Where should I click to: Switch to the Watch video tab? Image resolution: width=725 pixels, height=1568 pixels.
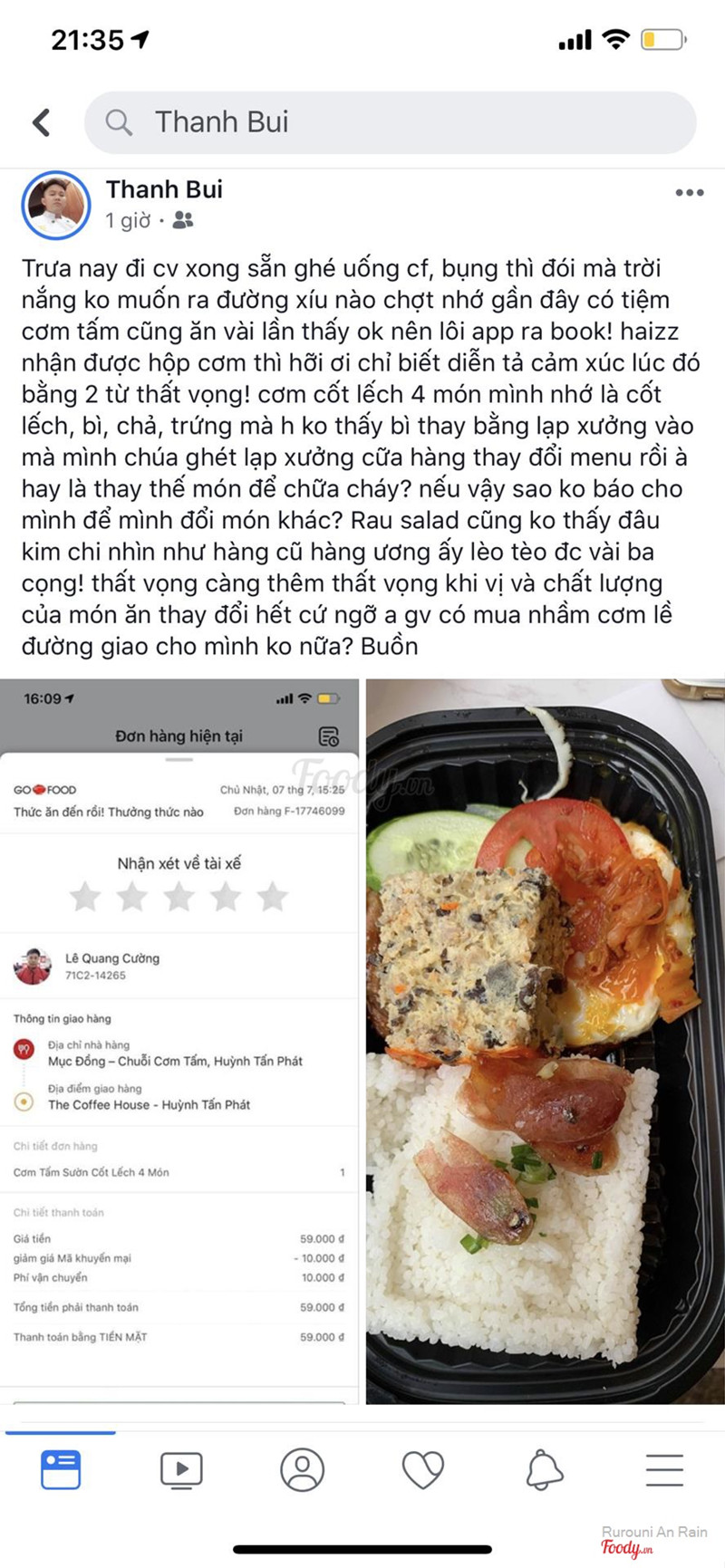pos(181,1469)
